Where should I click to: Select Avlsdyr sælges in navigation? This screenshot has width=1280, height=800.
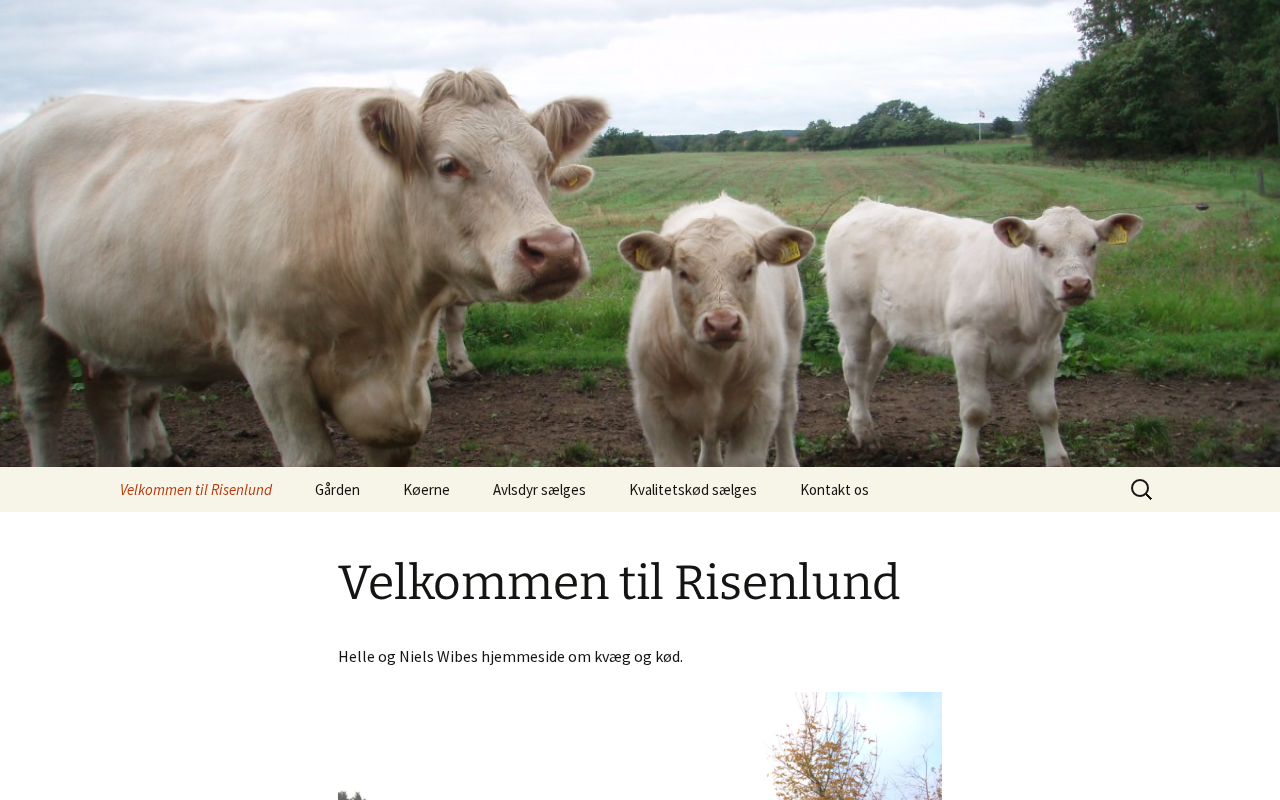(x=539, y=490)
